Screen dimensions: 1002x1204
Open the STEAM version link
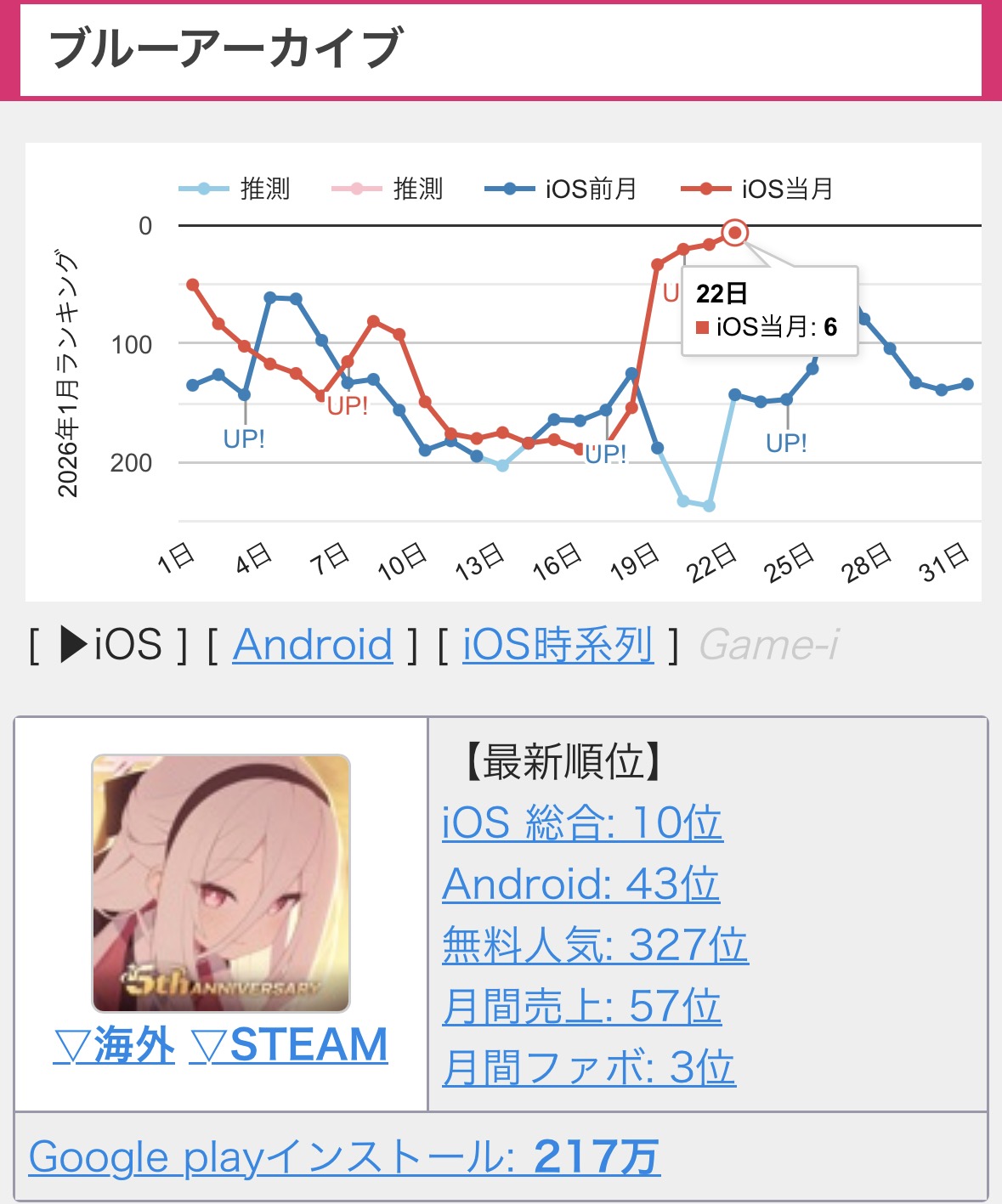[x=288, y=1045]
